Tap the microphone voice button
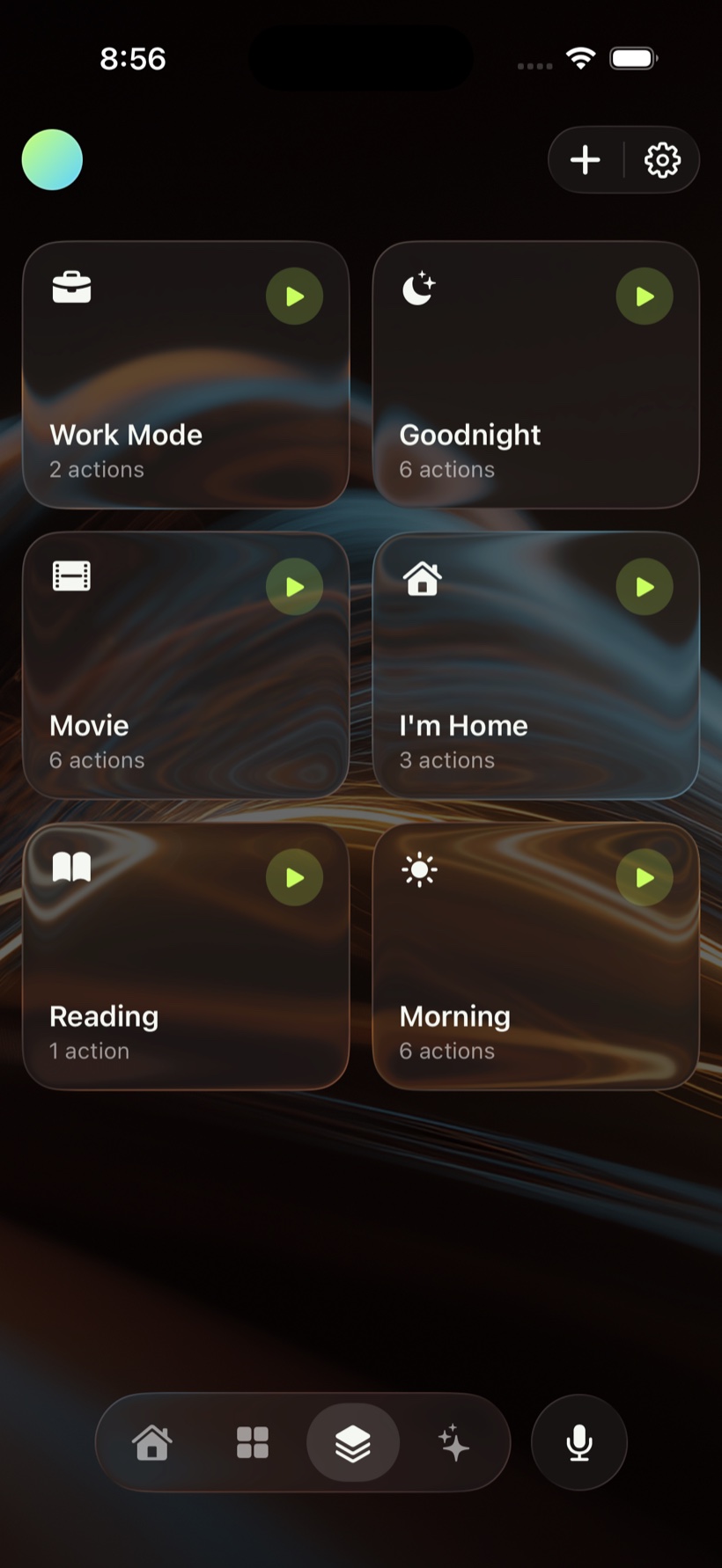This screenshot has height=1568, width=722. click(579, 1443)
